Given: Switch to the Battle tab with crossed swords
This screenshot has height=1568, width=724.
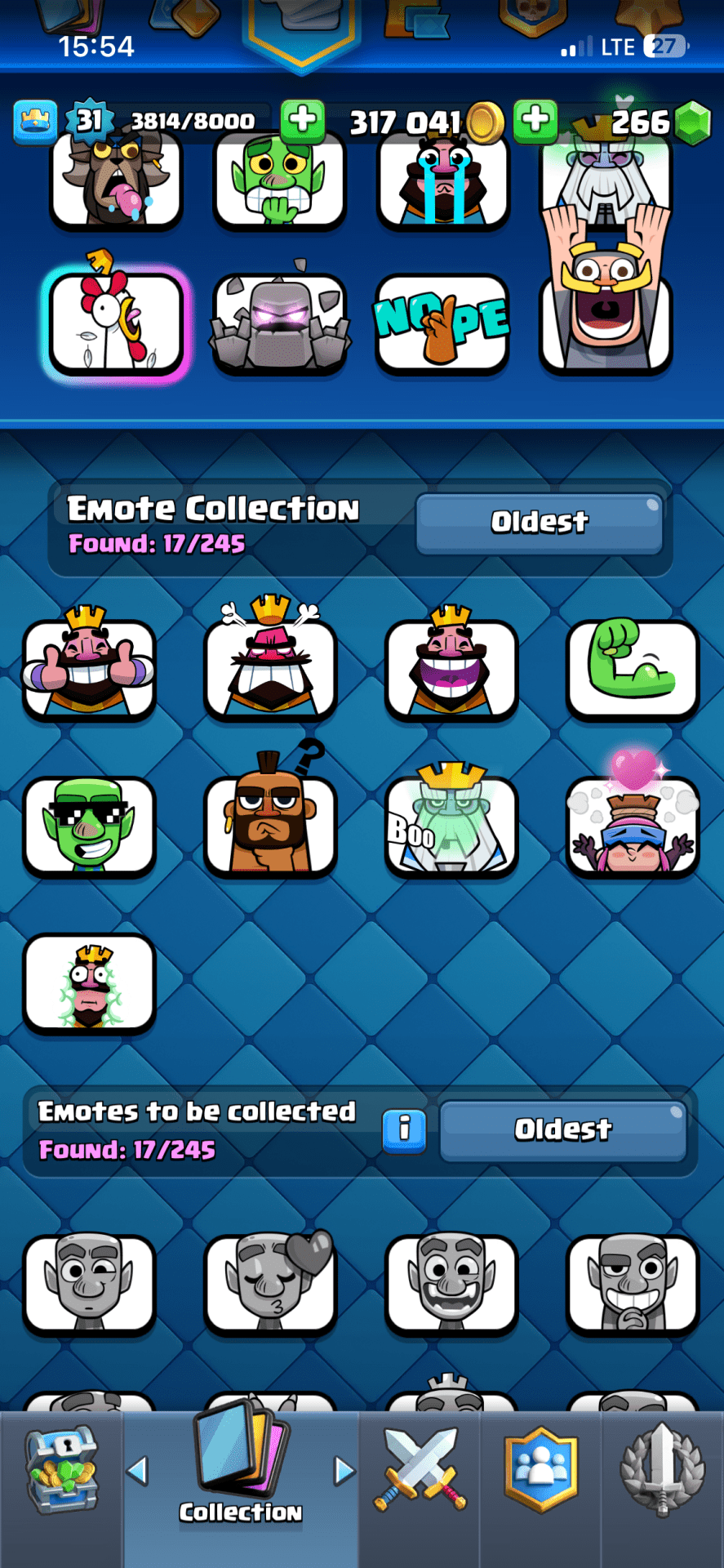Looking at the screenshot, I should [x=420, y=1470].
